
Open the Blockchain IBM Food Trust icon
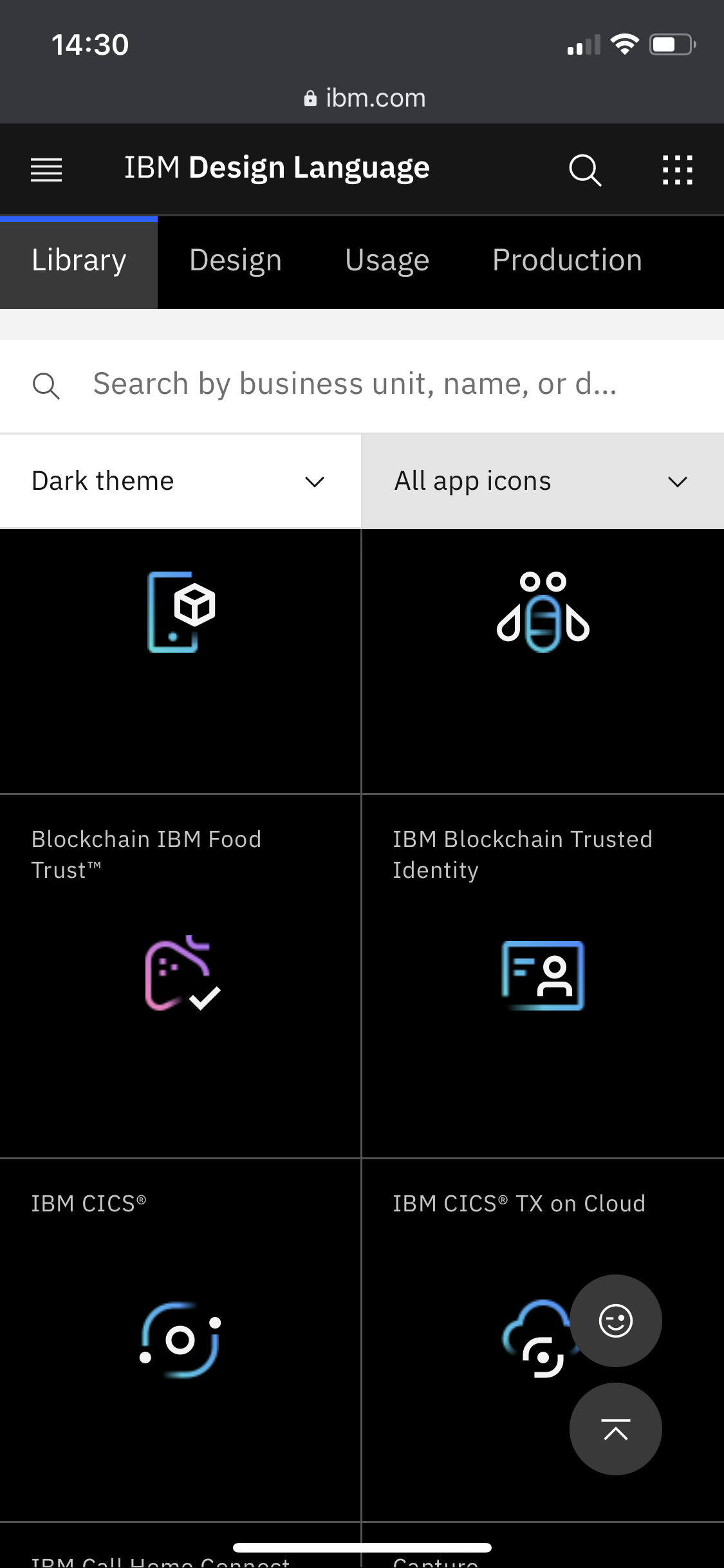coord(180,611)
